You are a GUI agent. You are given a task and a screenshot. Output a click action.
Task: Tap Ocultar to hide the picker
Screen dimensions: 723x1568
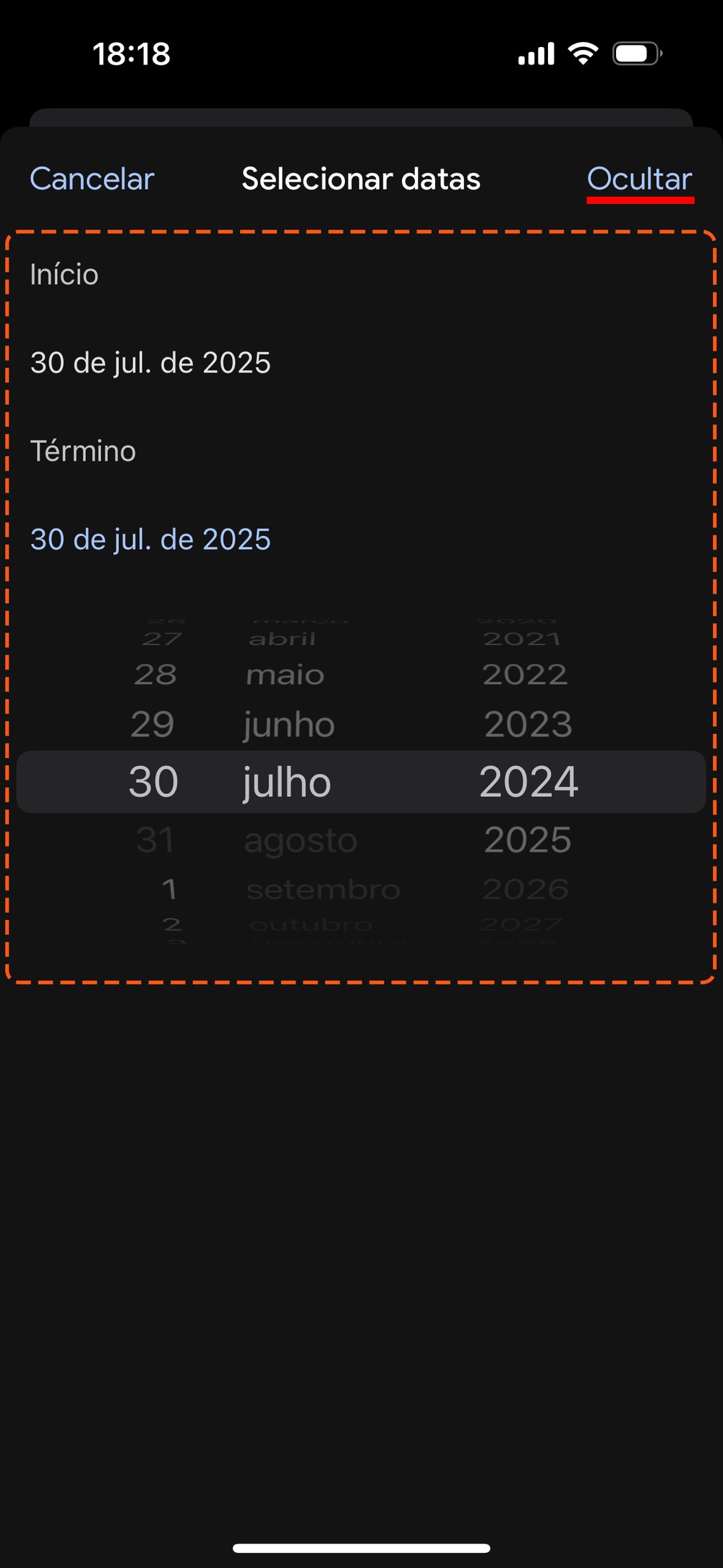point(639,179)
